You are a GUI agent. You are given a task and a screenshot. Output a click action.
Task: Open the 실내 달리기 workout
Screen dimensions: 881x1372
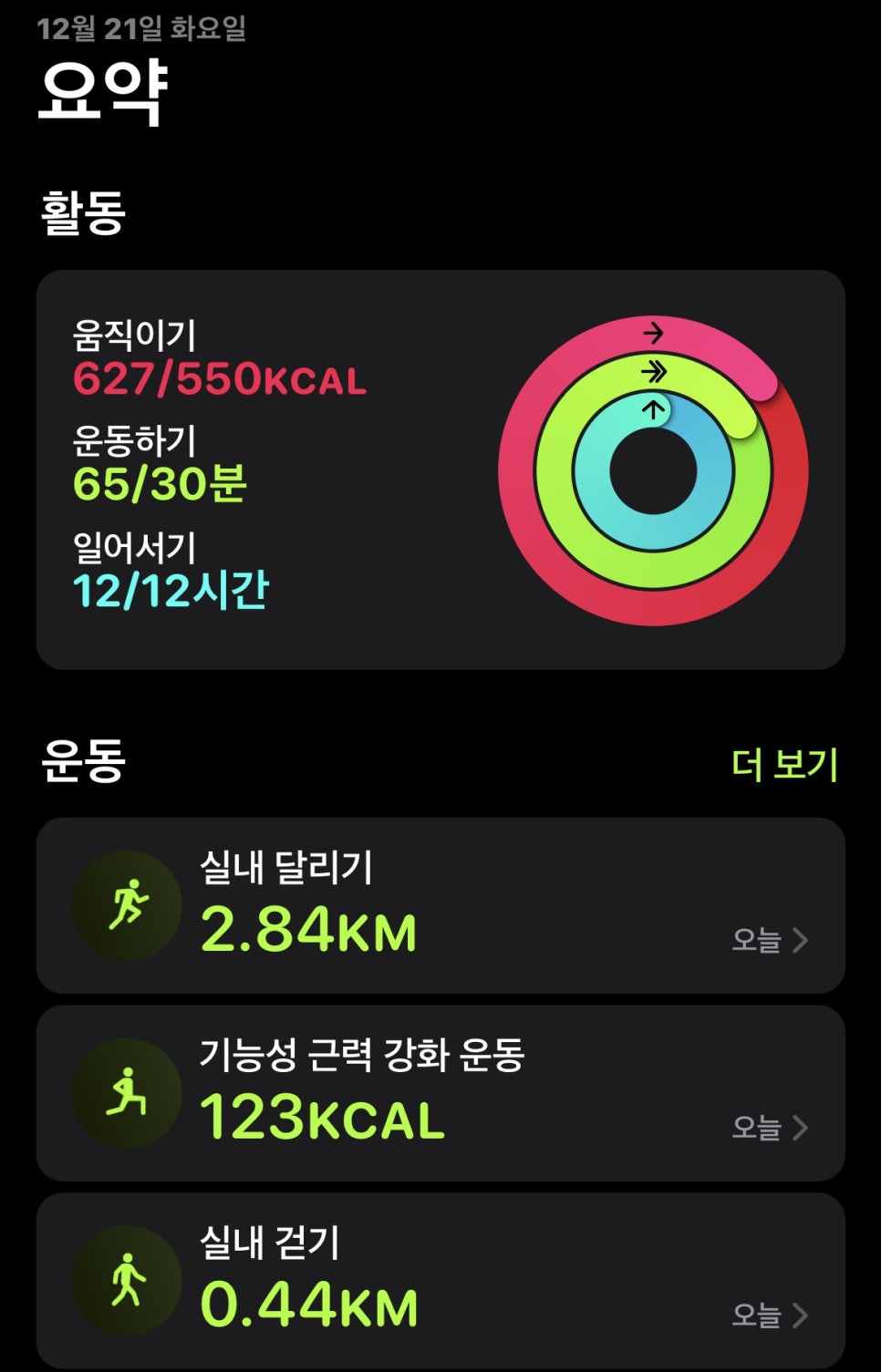[x=440, y=905]
